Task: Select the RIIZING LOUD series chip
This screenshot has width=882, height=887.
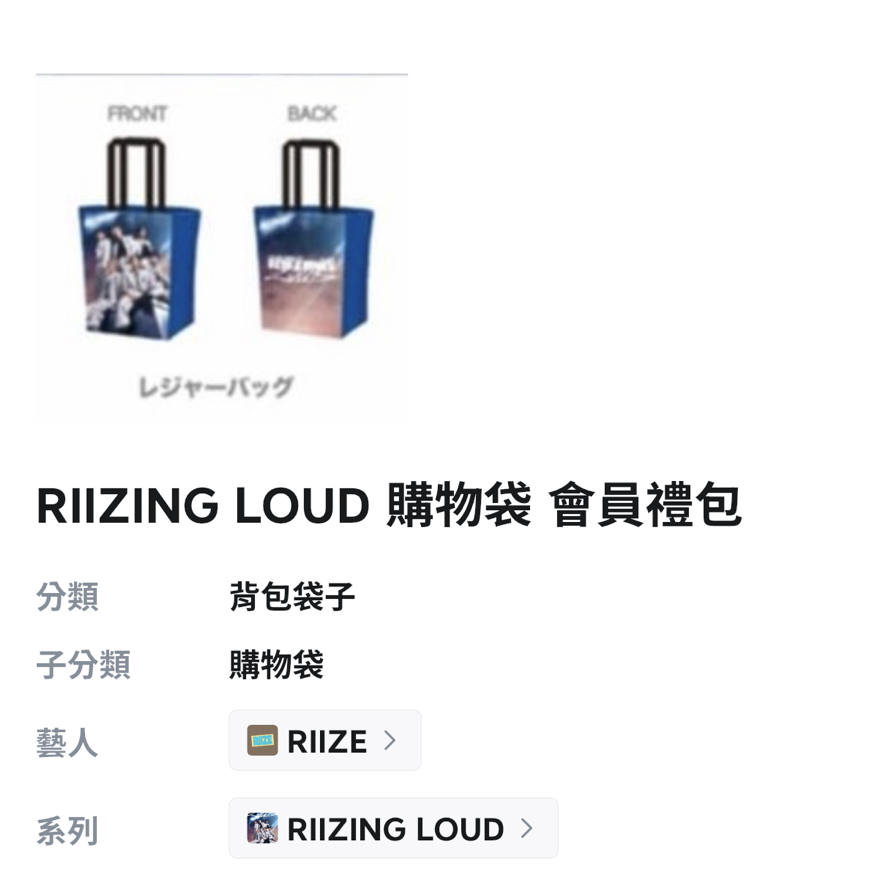Action: click(392, 828)
